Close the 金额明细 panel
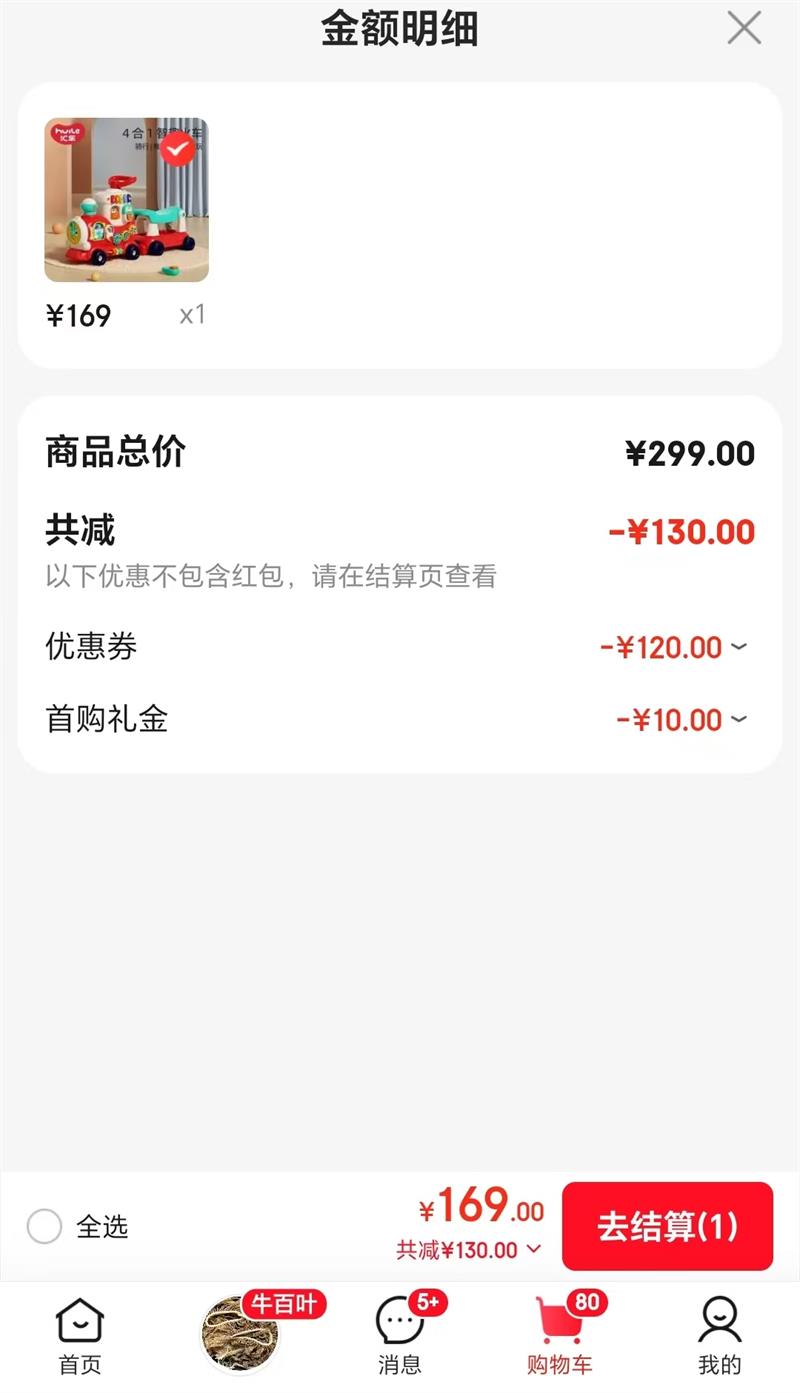 pyautogui.click(x=744, y=29)
